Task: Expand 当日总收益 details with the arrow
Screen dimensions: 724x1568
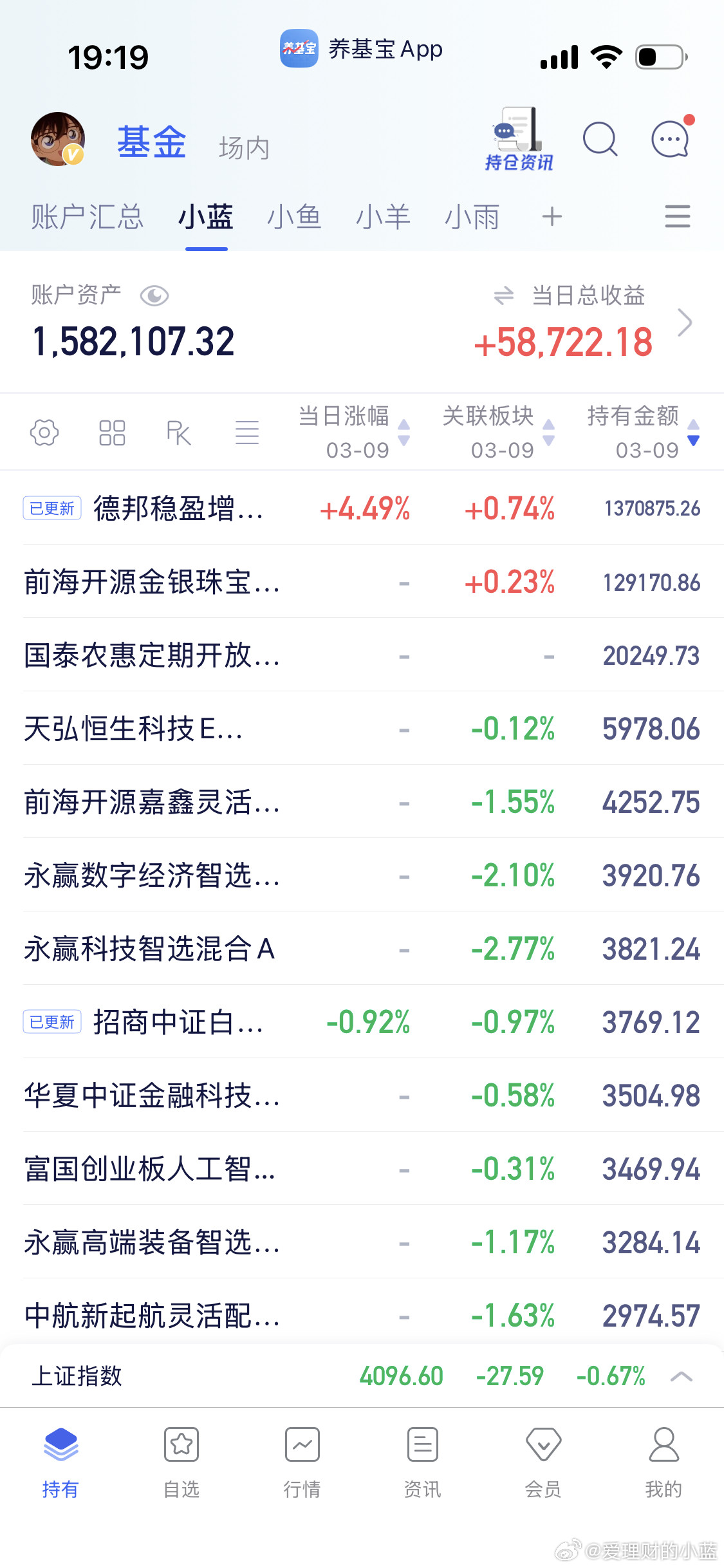Action: (x=686, y=322)
